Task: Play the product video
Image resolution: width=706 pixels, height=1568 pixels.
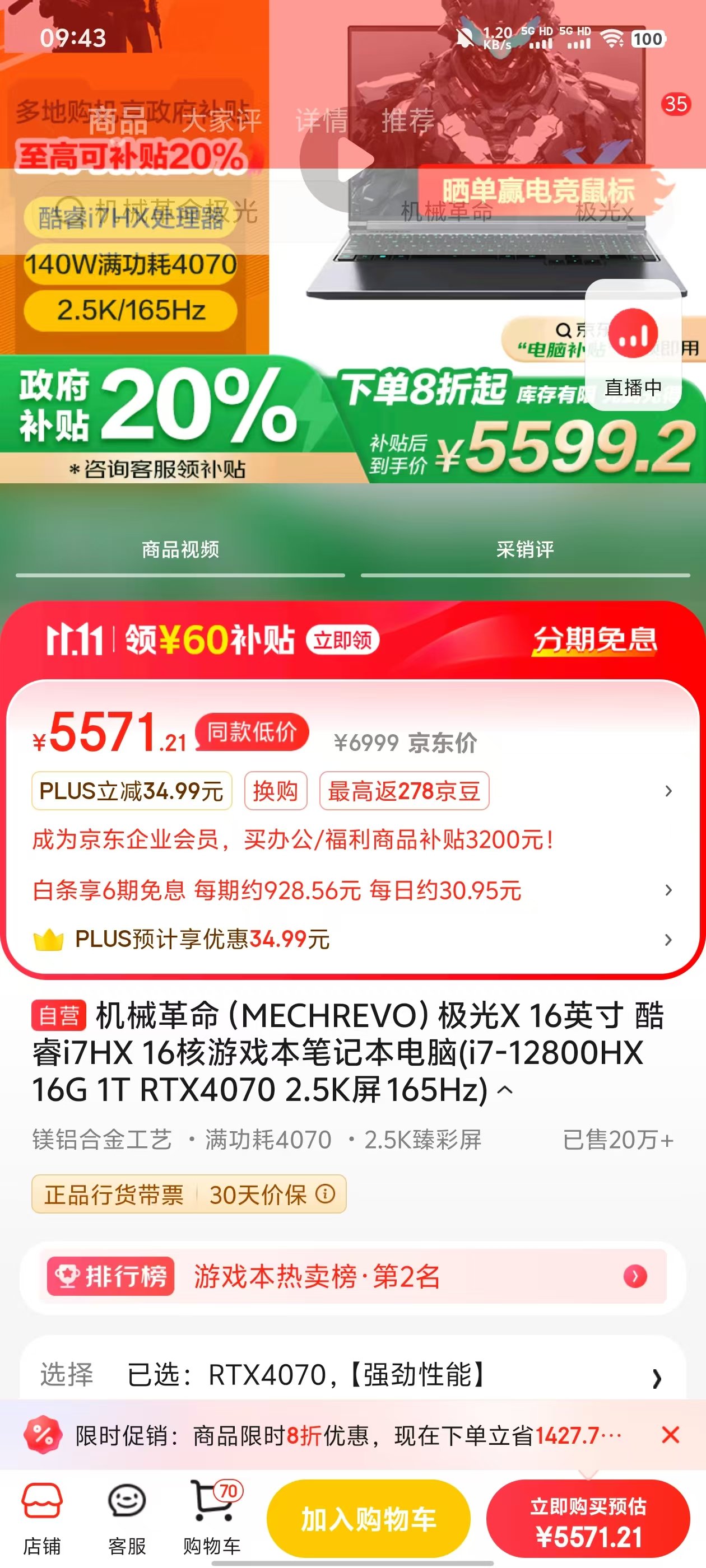Action: [344, 160]
